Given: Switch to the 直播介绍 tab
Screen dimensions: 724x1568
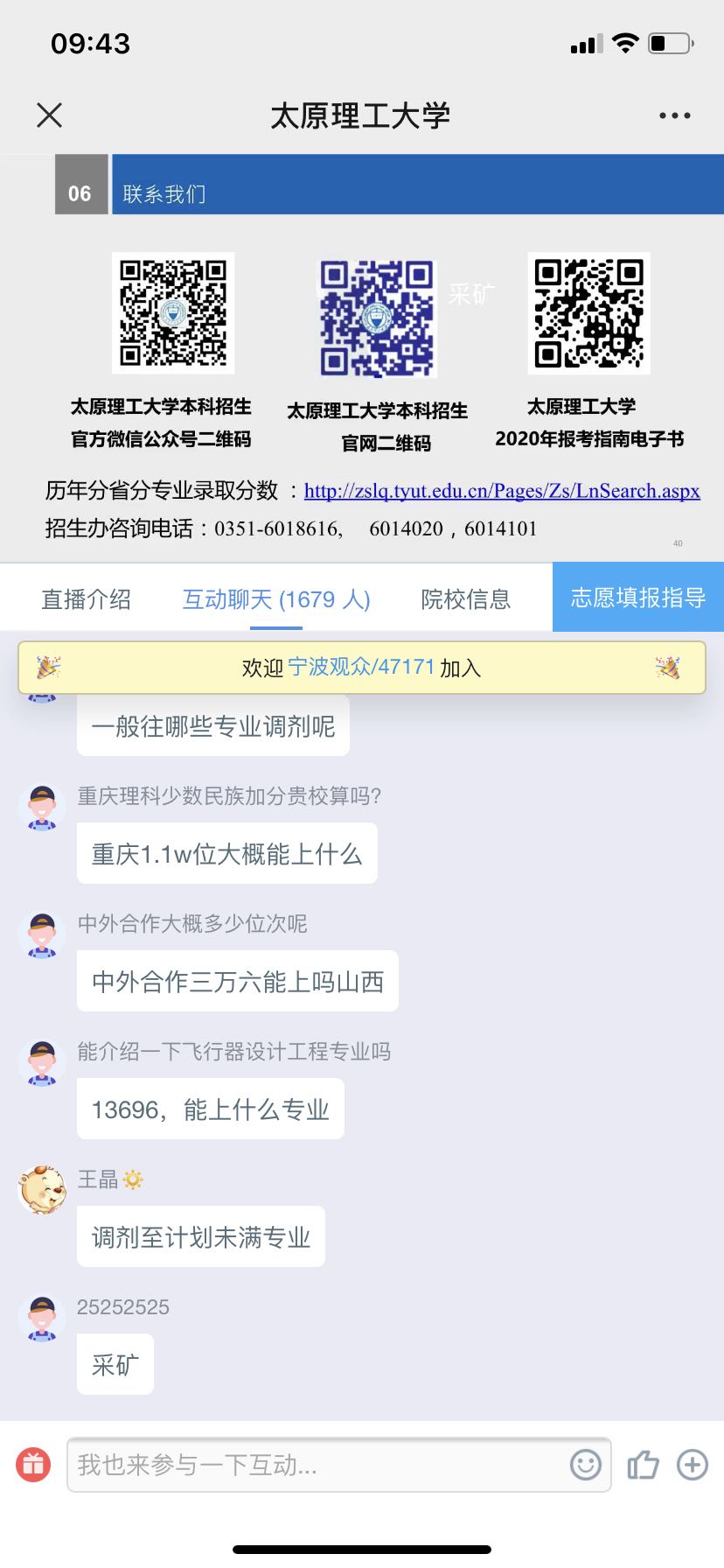Looking at the screenshot, I should pos(86,599).
